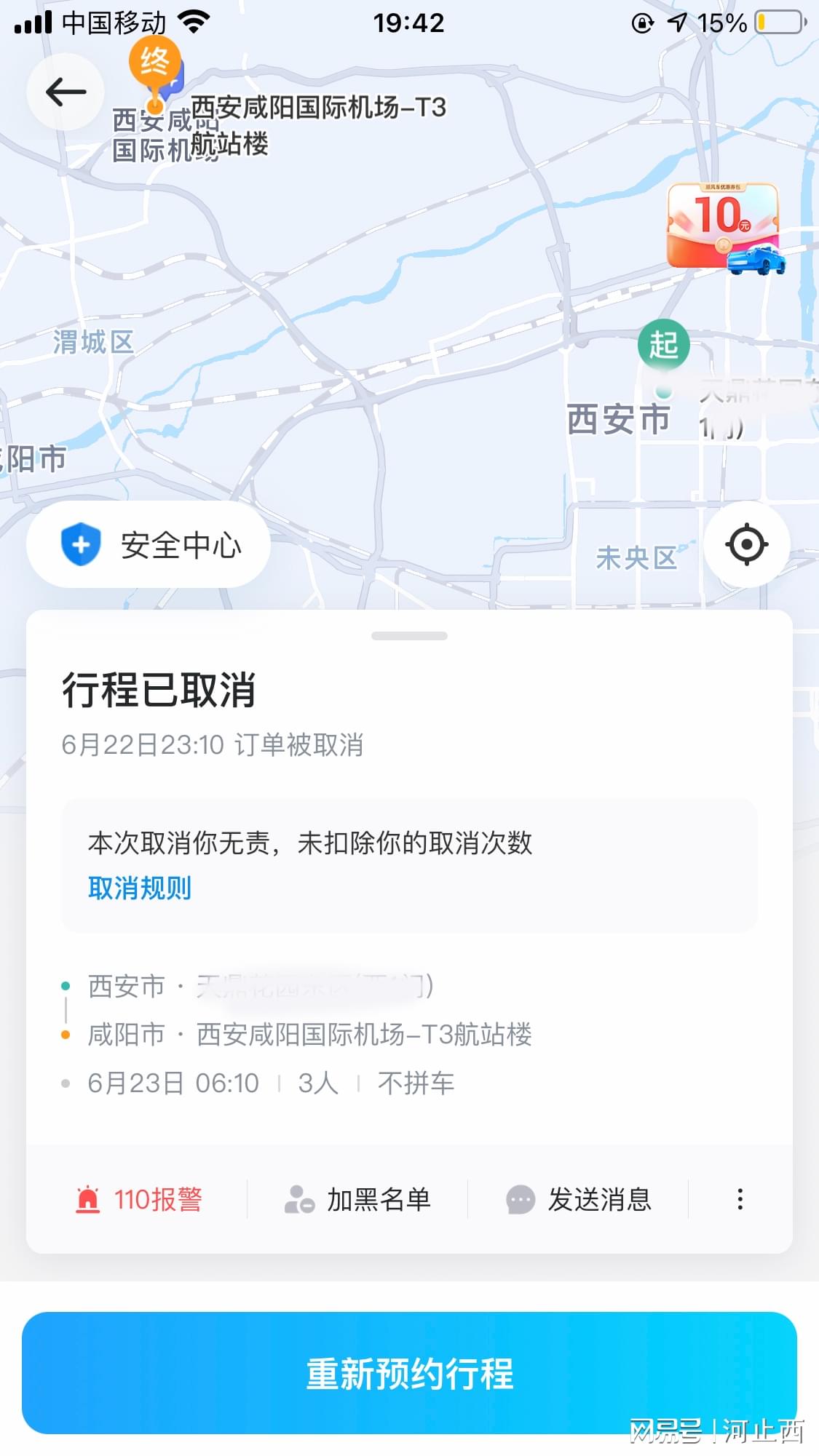Expand the trip card drag handle

409,636
